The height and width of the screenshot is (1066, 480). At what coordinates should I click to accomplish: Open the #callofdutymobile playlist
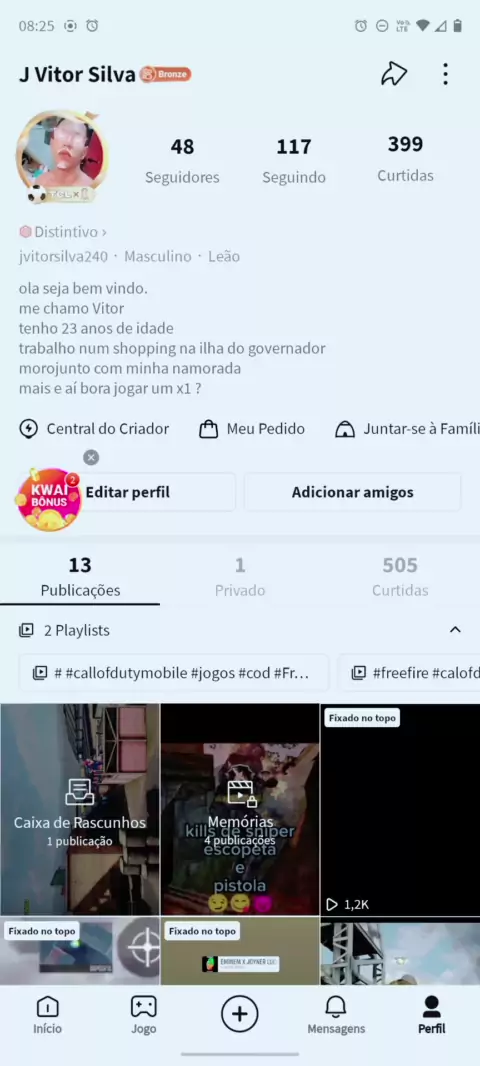click(174, 673)
